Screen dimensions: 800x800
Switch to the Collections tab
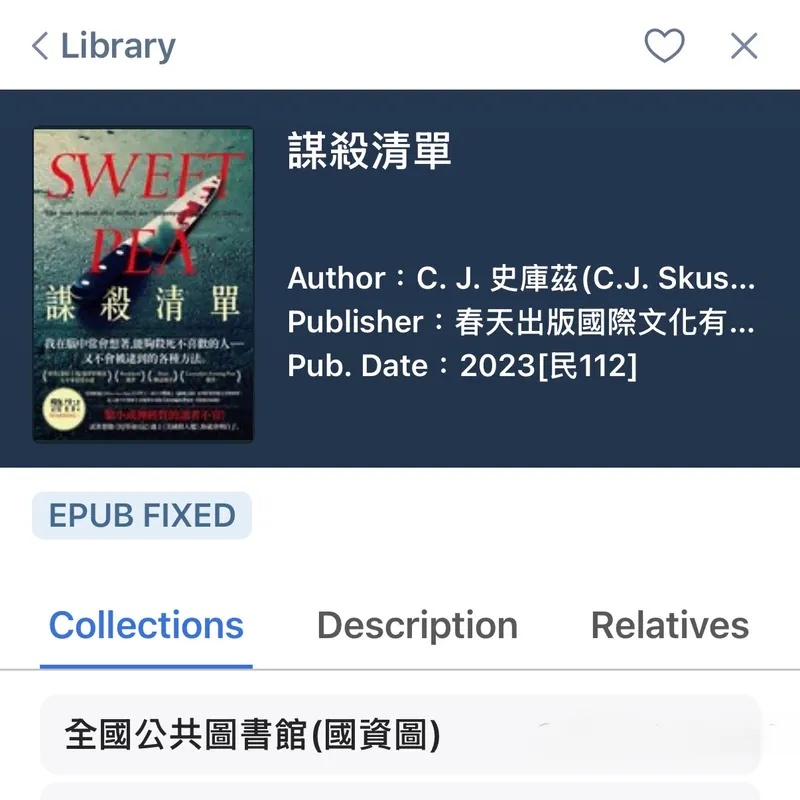pos(146,626)
